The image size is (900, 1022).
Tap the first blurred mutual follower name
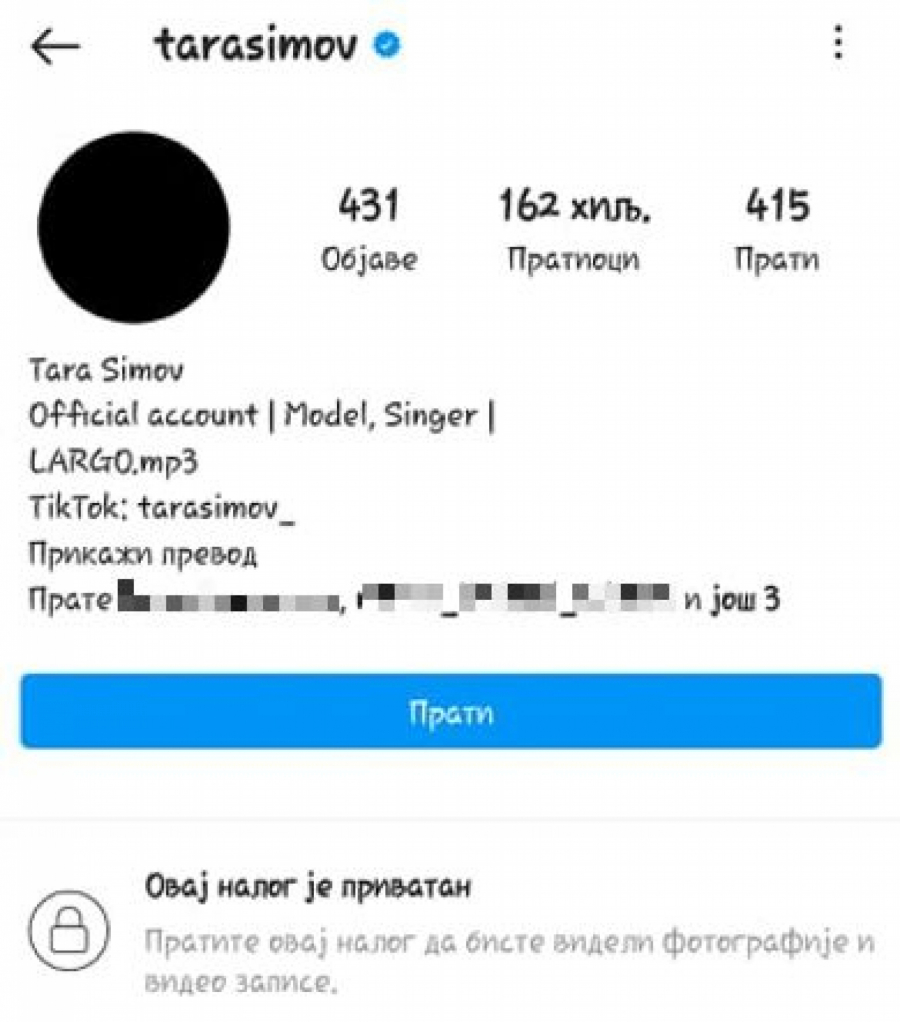pyautogui.click(x=230, y=599)
